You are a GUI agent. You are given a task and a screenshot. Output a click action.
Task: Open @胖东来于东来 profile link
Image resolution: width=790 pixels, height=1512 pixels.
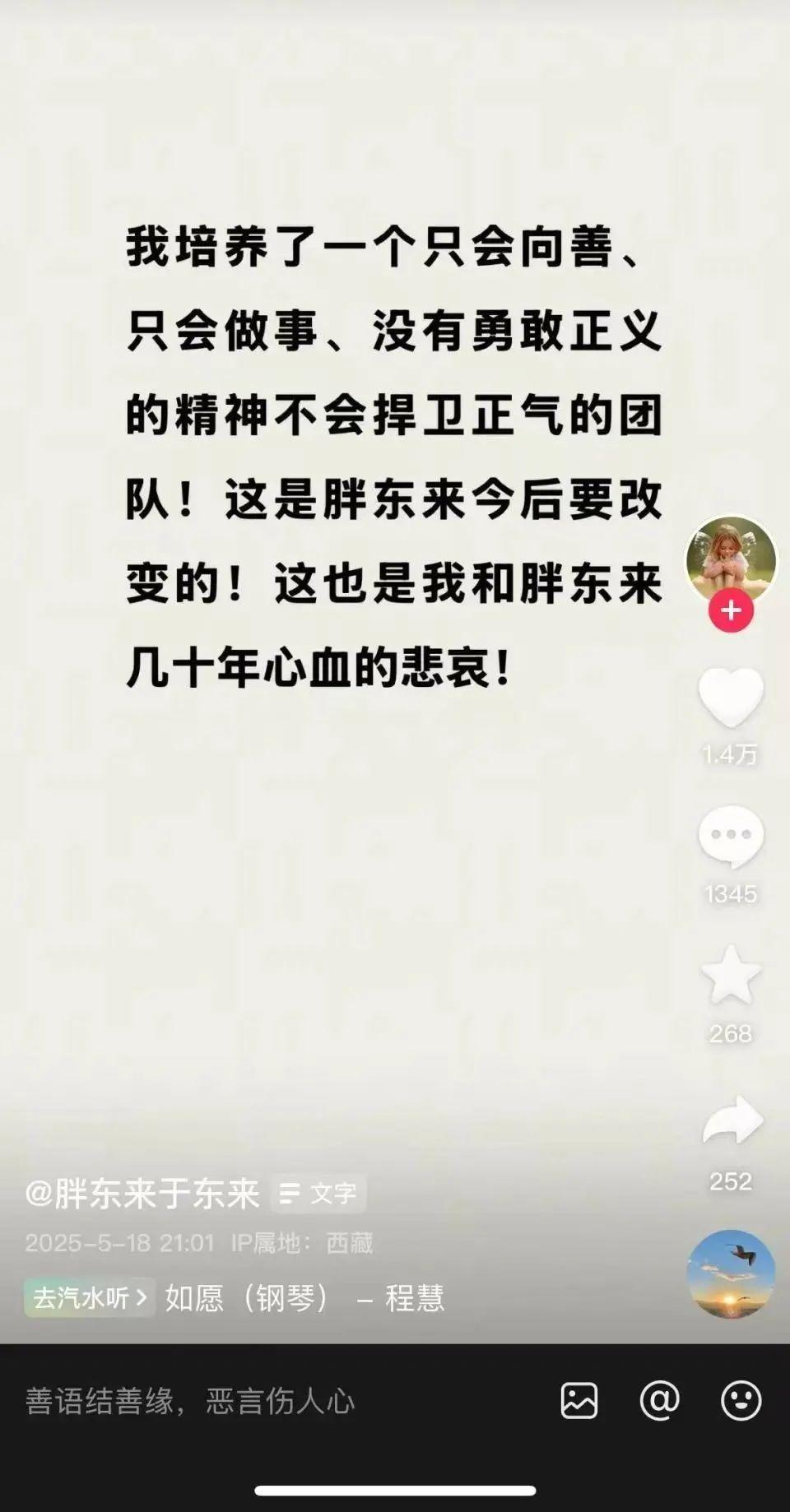(x=142, y=1194)
